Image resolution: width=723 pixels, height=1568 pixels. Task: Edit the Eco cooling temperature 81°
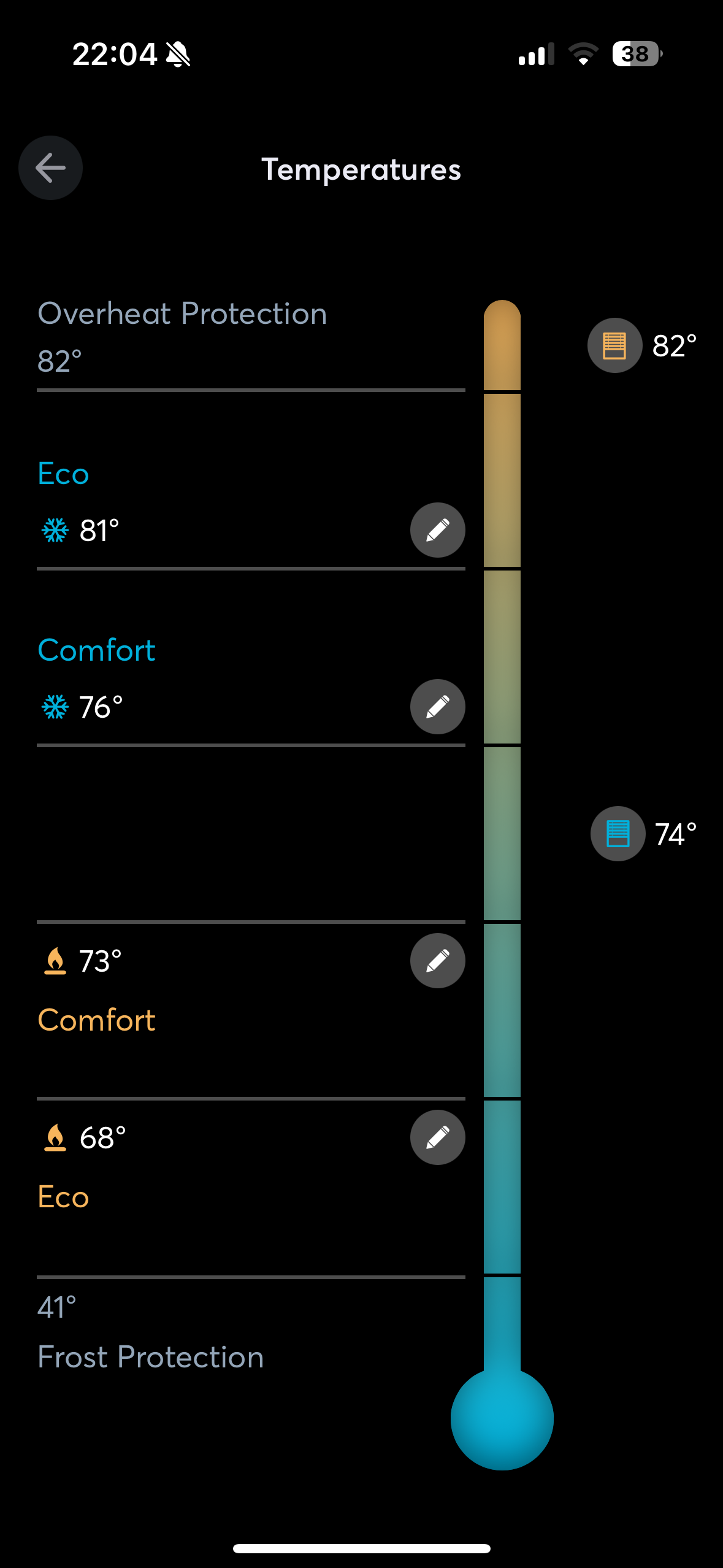click(x=437, y=530)
